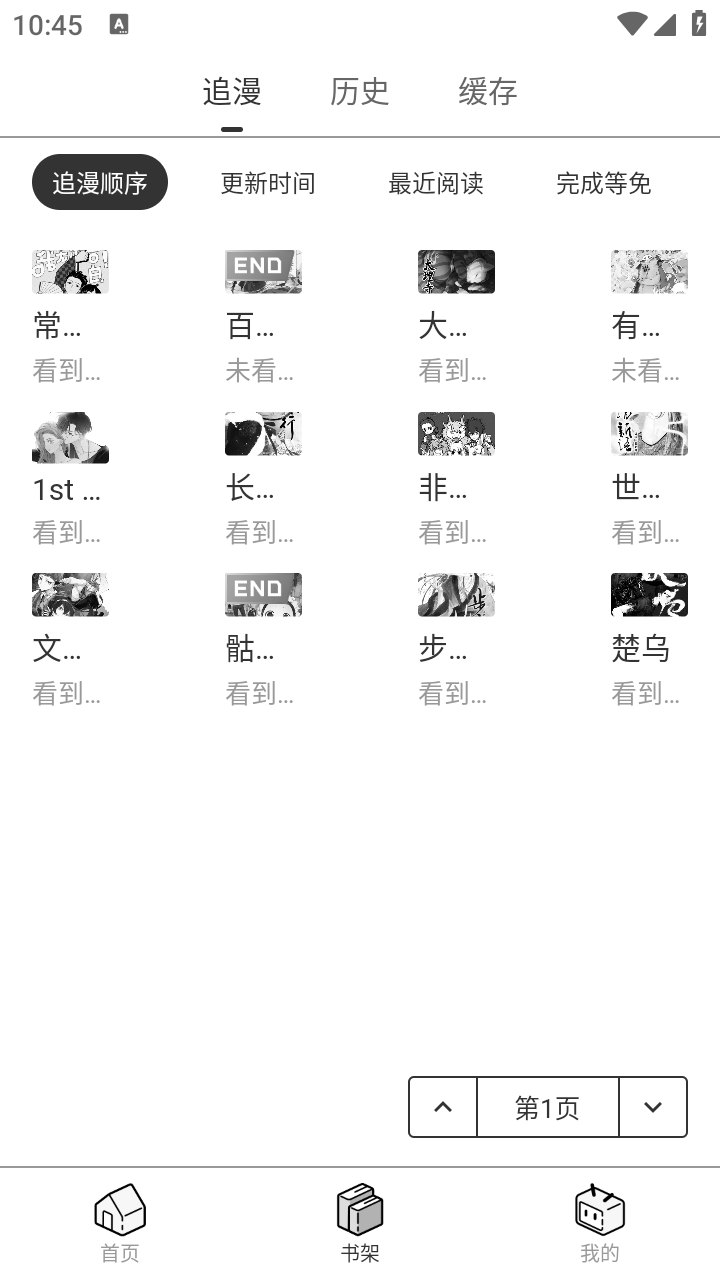Select the 最近阅读 filter option

click(x=434, y=182)
